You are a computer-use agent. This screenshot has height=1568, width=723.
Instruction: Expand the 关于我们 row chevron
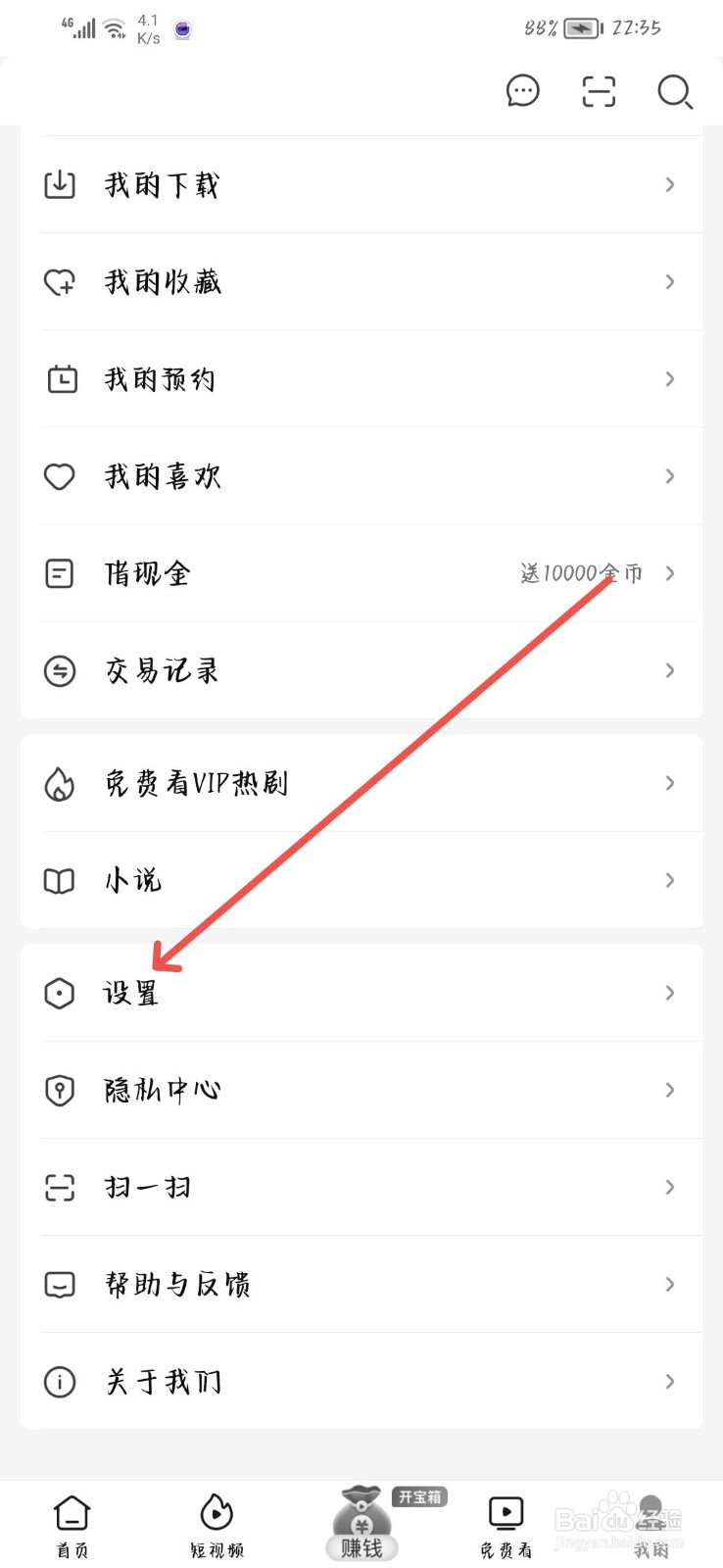(x=669, y=1382)
